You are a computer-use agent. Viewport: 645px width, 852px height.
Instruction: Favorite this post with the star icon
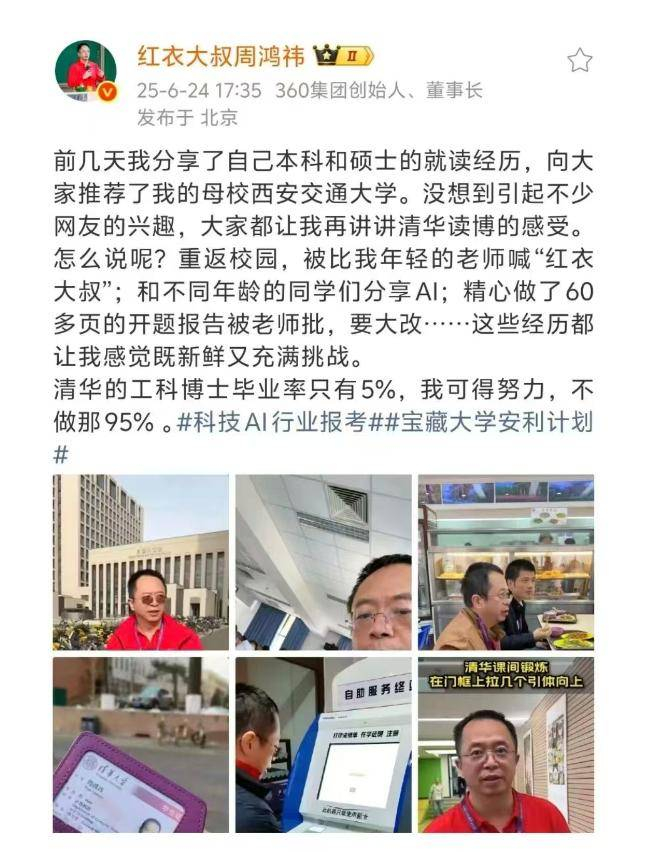pos(579,60)
